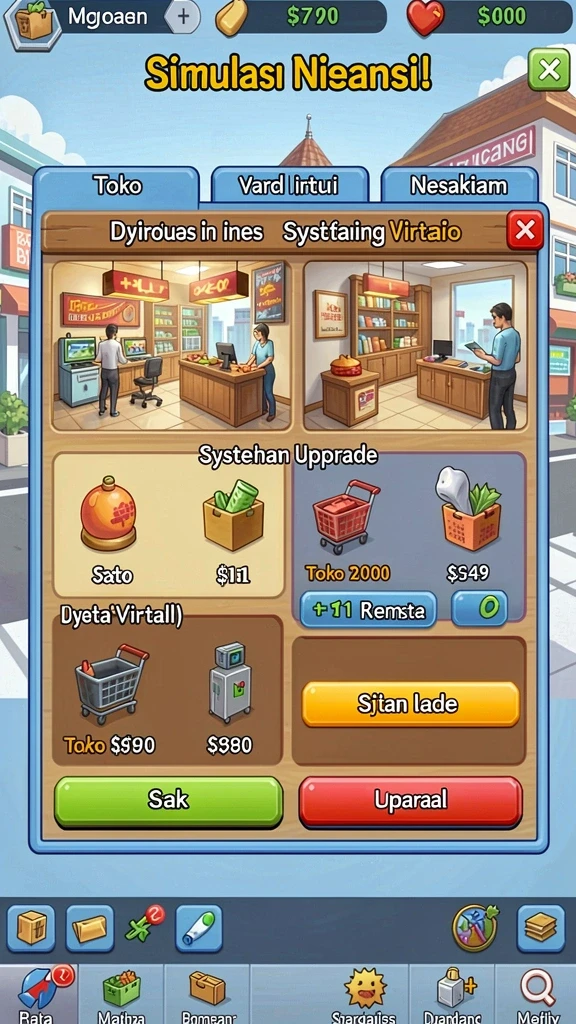This screenshot has width=576, height=1024.
Task: Confirm with the green Sak button
Action: point(168,801)
